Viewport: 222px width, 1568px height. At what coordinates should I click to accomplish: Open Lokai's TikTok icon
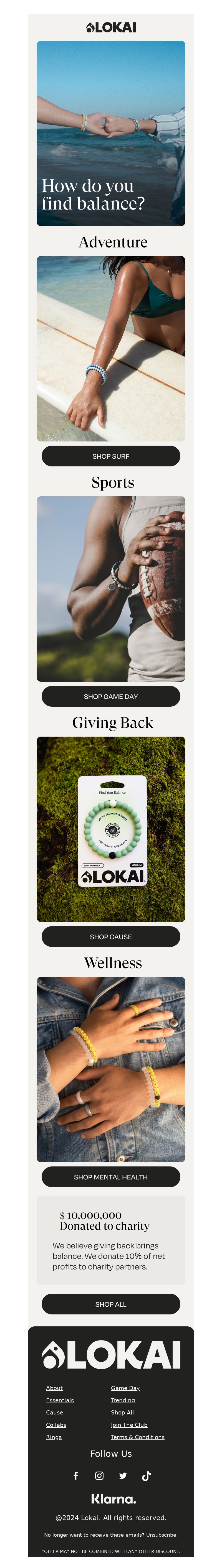coord(146,1475)
